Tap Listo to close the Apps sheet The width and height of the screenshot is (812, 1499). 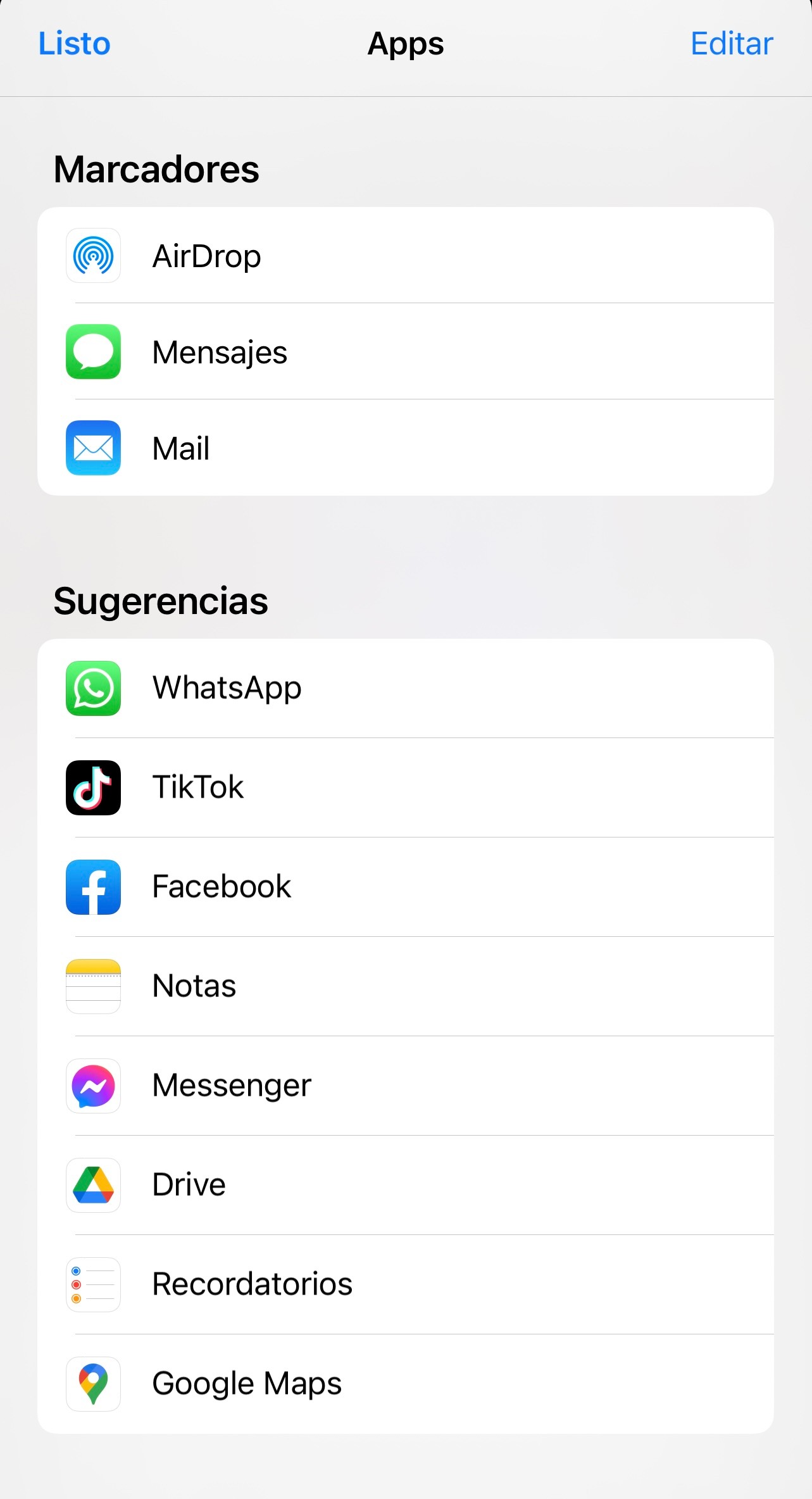[x=74, y=44]
